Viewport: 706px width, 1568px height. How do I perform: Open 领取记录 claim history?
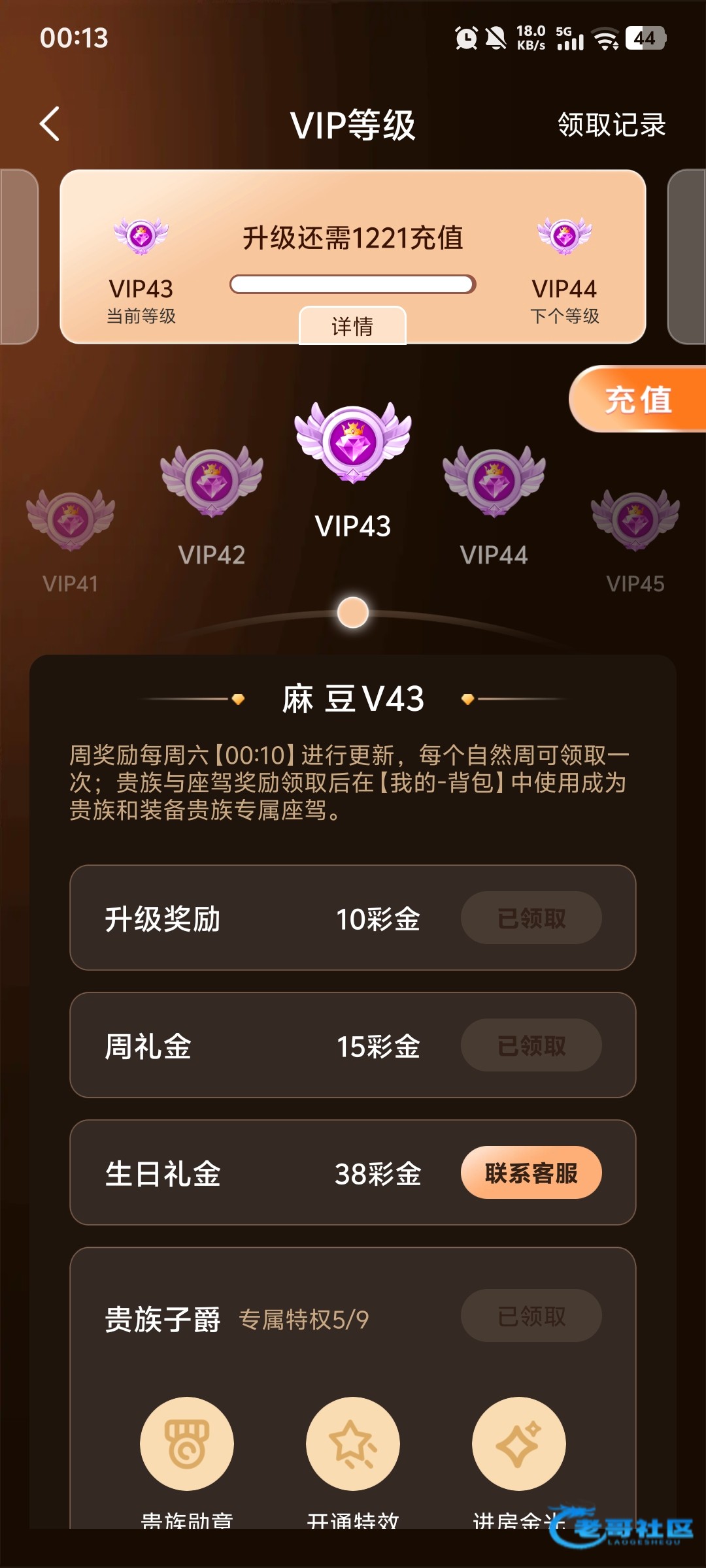point(611,125)
